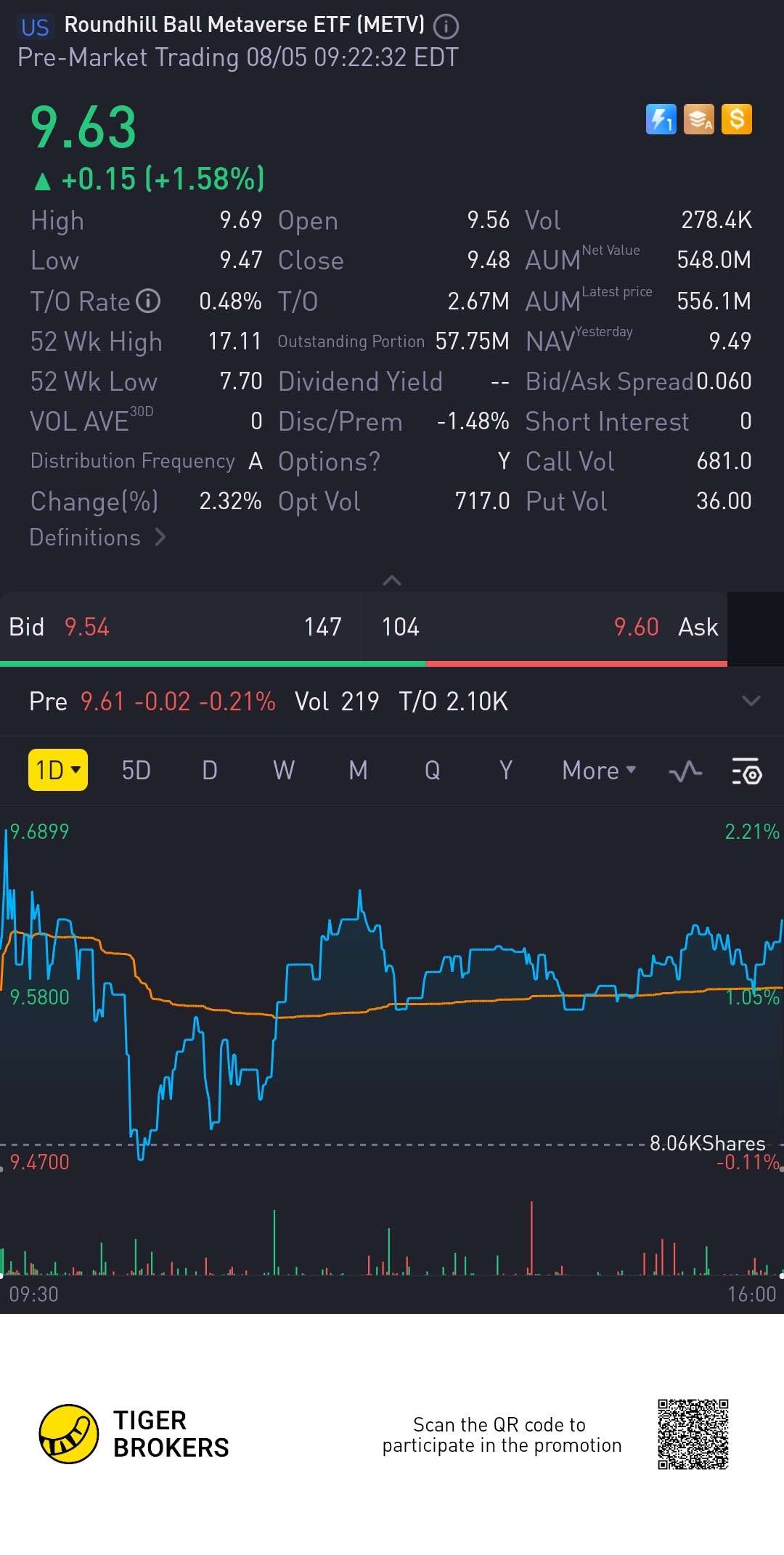Open the 1D interval dropdown
Image resolution: width=784 pixels, height=1555 pixels.
pyautogui.click(x=58, y=770)
